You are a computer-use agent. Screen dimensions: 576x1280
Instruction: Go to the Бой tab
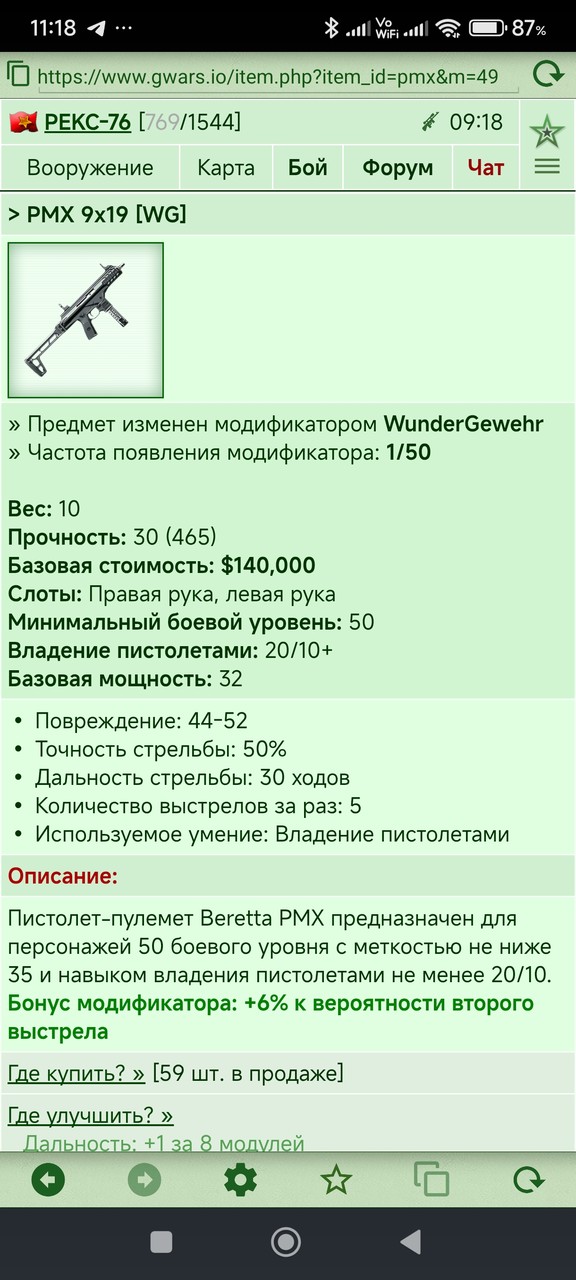(x=308, y=168)
